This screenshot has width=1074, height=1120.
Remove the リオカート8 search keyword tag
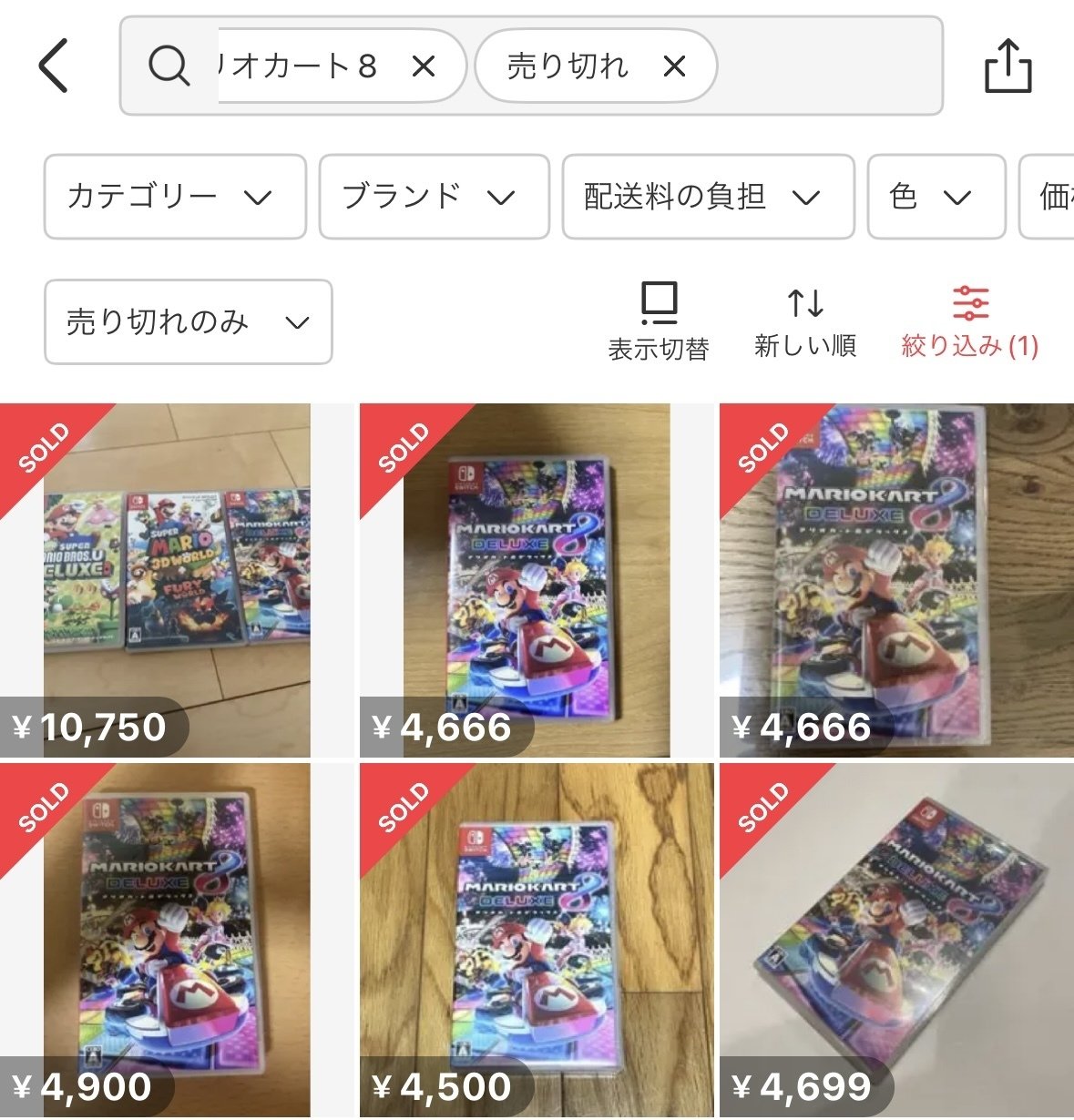[421, 66]
